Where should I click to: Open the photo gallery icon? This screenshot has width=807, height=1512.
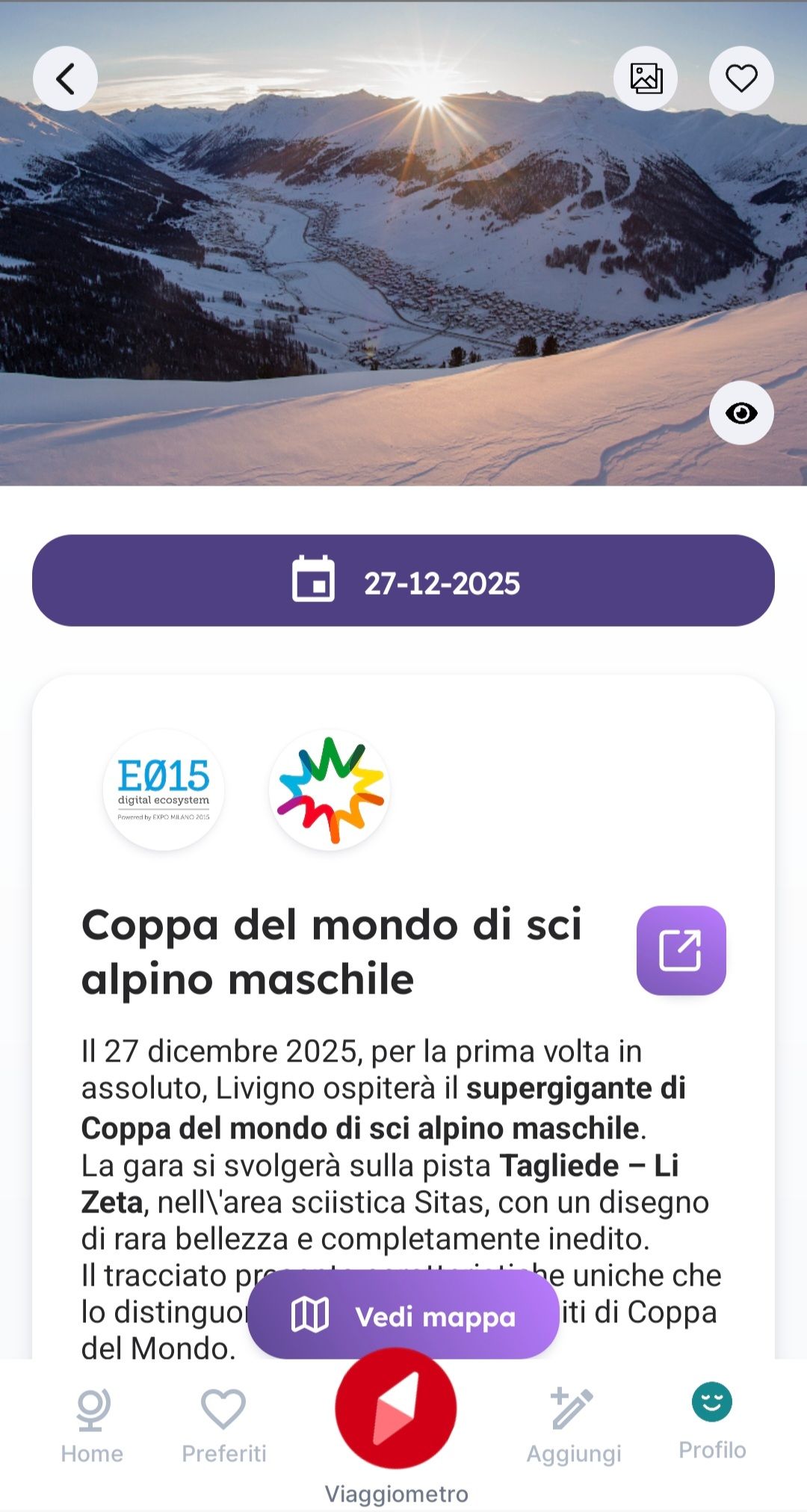pyautogui.click(x=646, y=78)
